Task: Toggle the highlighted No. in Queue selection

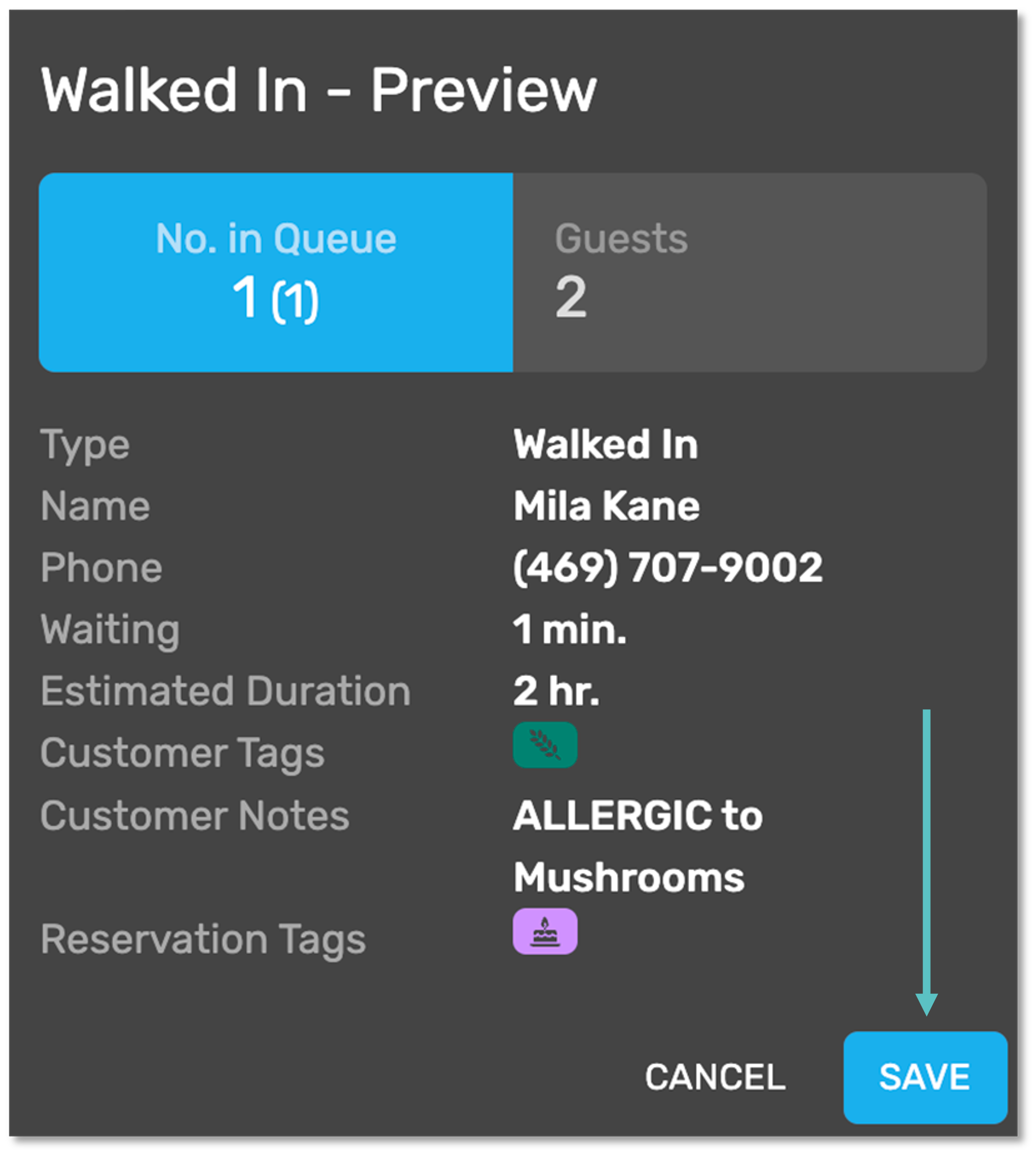Action: pos(275,272)
